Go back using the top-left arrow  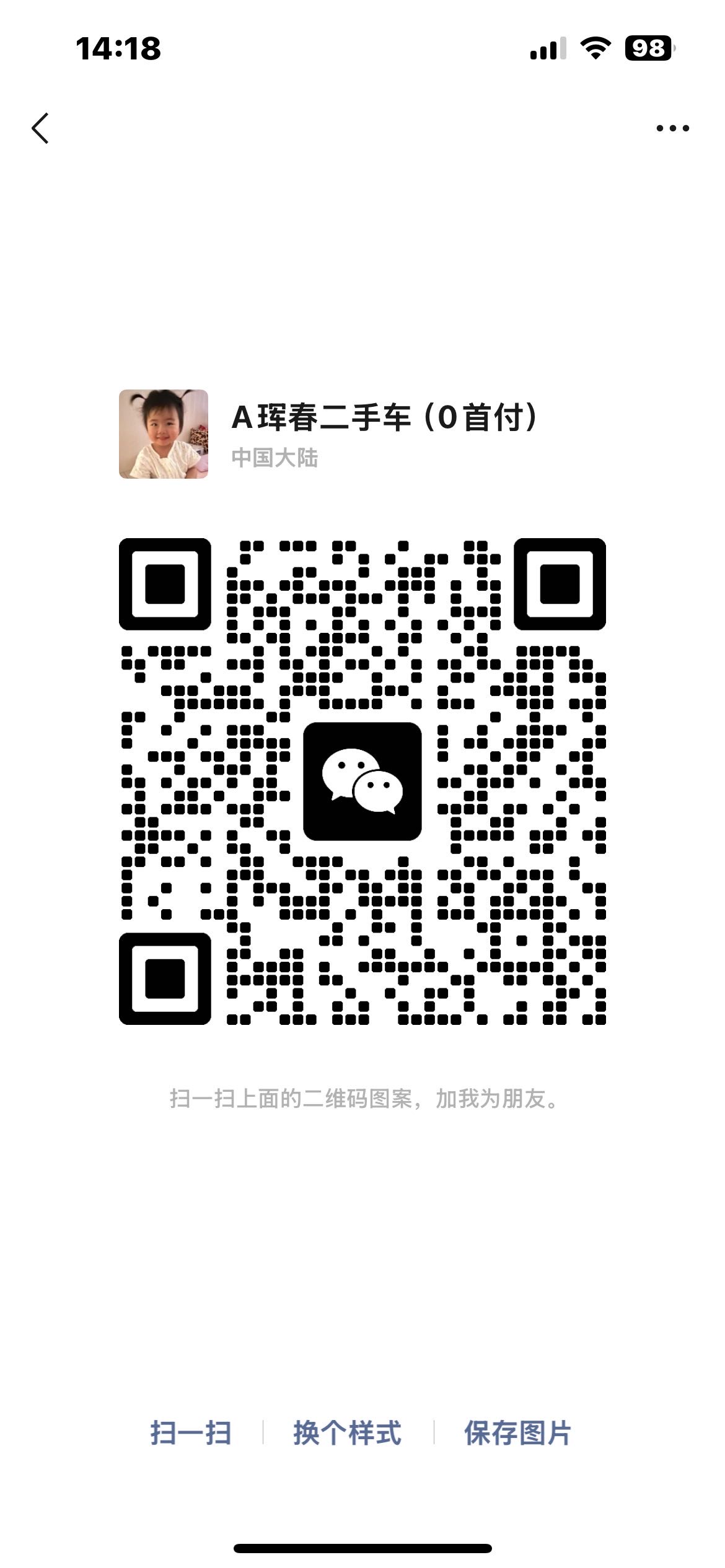[41, 128]
